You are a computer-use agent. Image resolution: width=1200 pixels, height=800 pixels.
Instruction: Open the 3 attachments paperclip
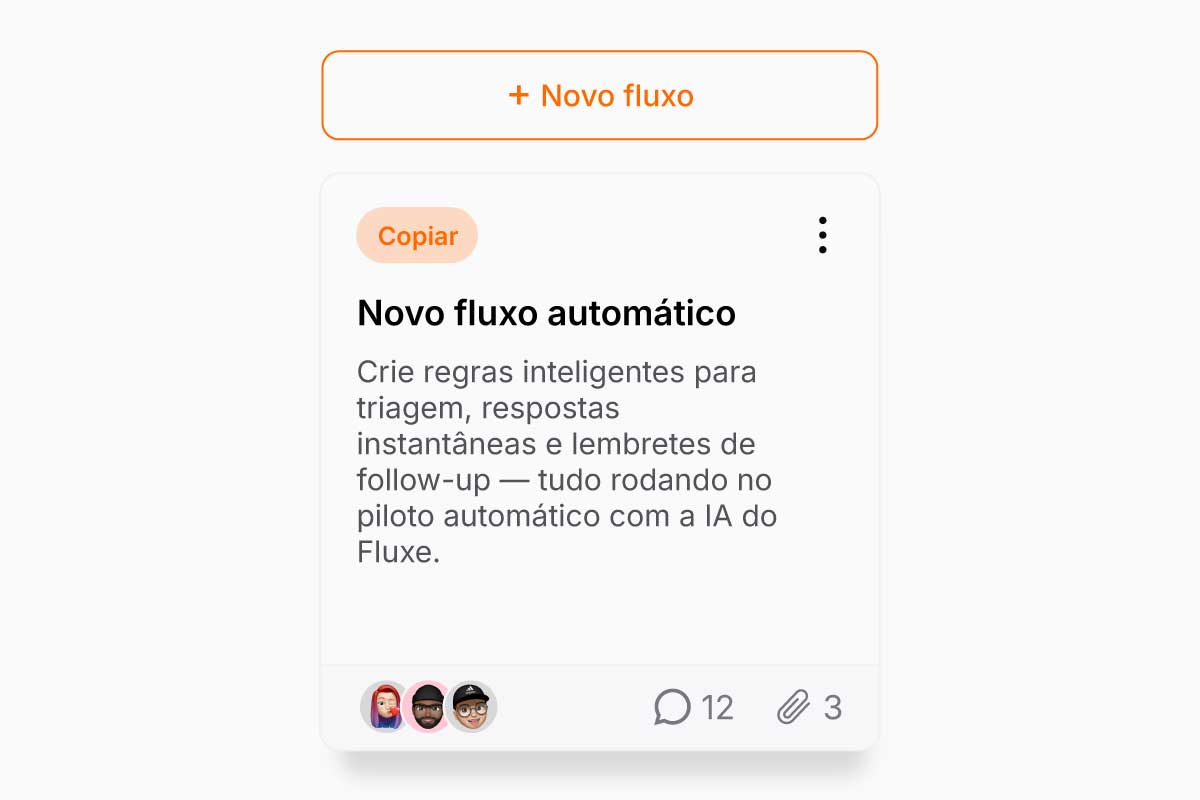click(809, 708)
